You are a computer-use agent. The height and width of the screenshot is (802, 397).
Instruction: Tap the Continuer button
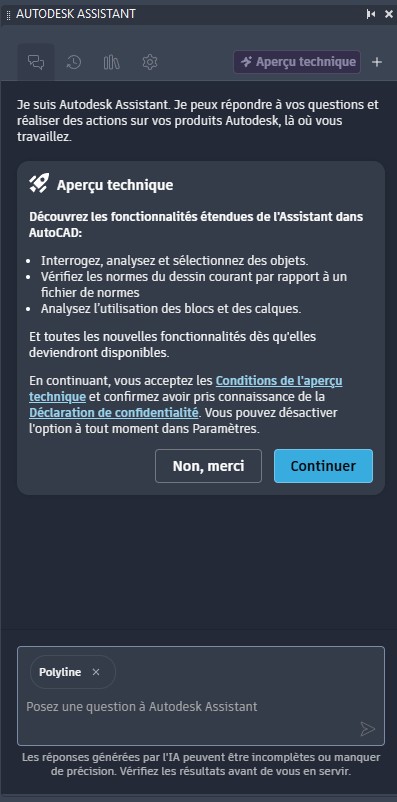point(323,466)
